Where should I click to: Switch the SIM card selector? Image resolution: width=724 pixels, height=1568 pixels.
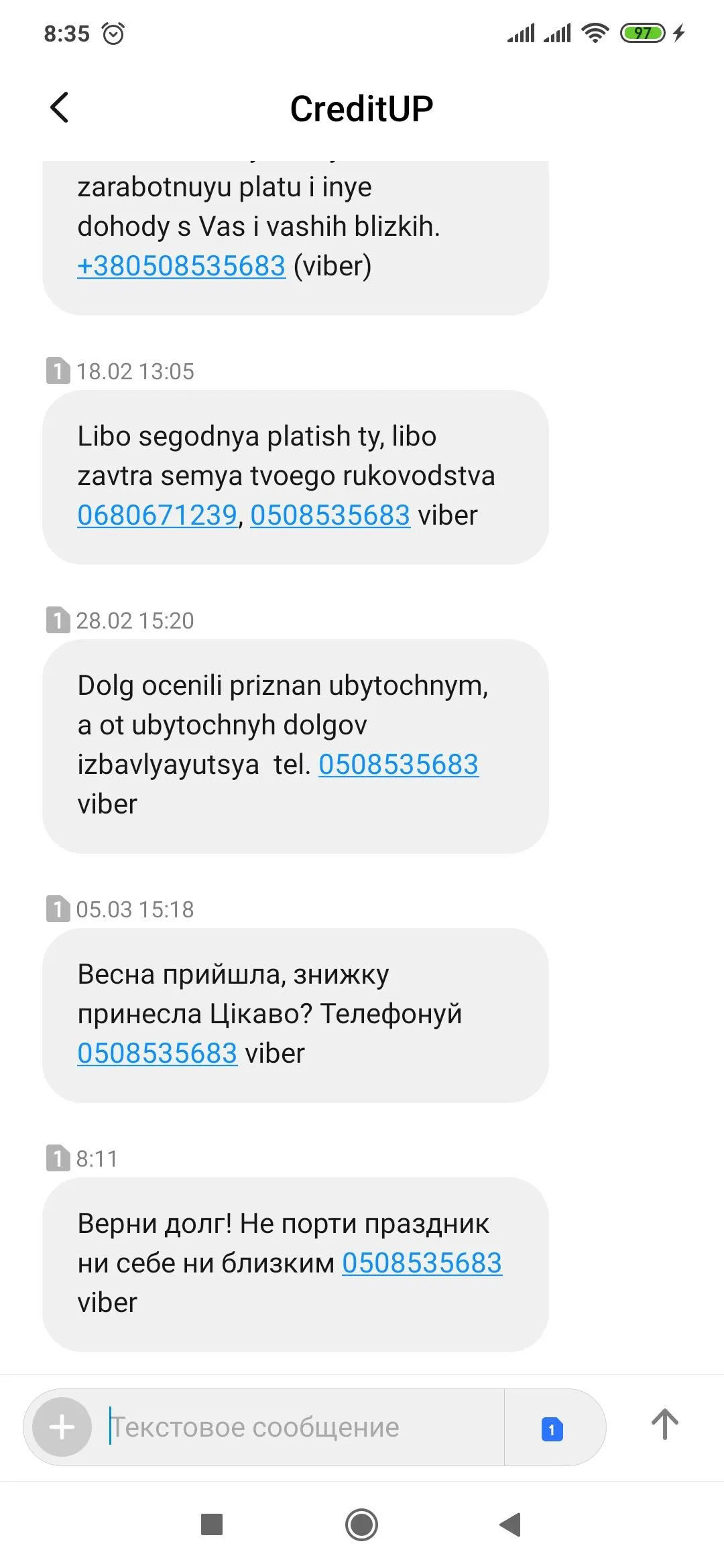click(x=552, y=1429)
